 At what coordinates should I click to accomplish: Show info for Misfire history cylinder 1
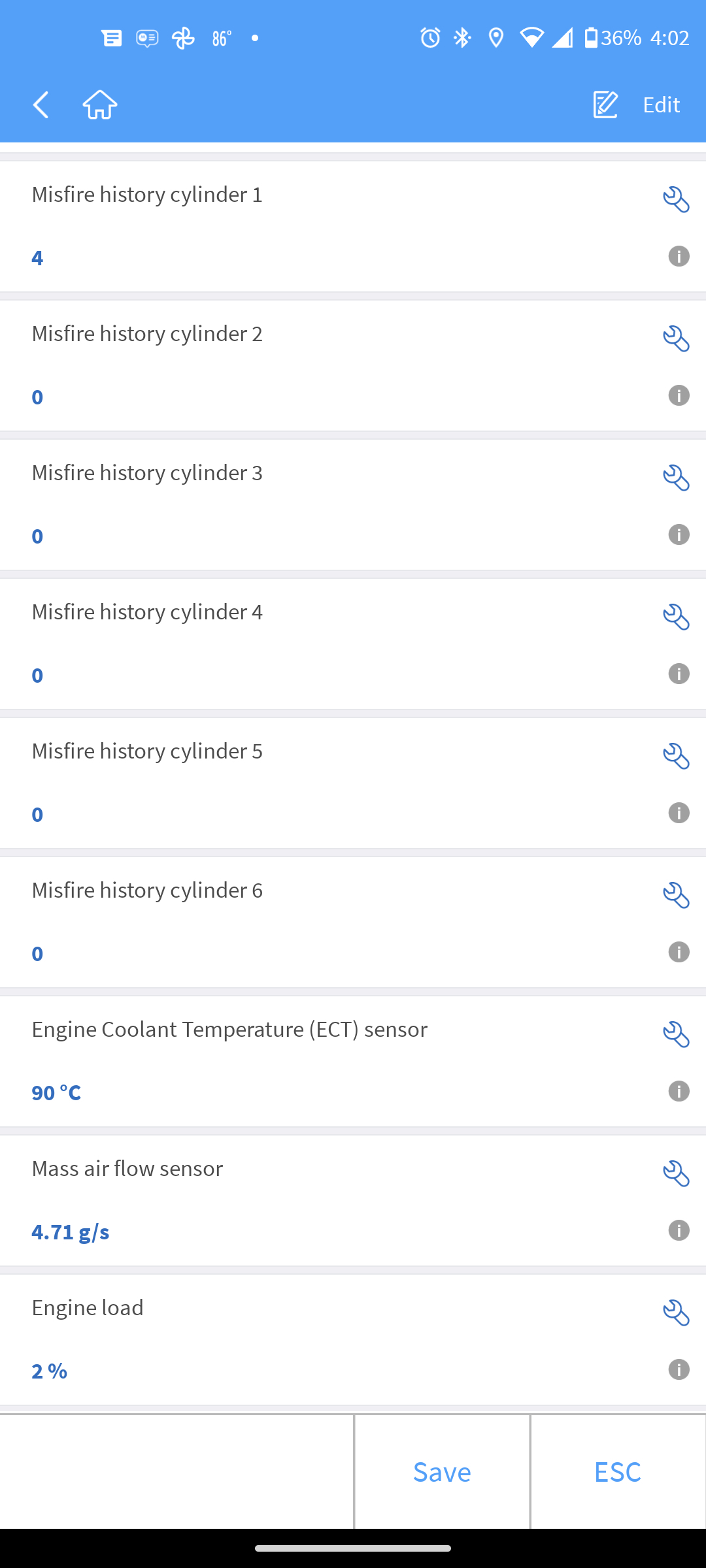(679, 256)
